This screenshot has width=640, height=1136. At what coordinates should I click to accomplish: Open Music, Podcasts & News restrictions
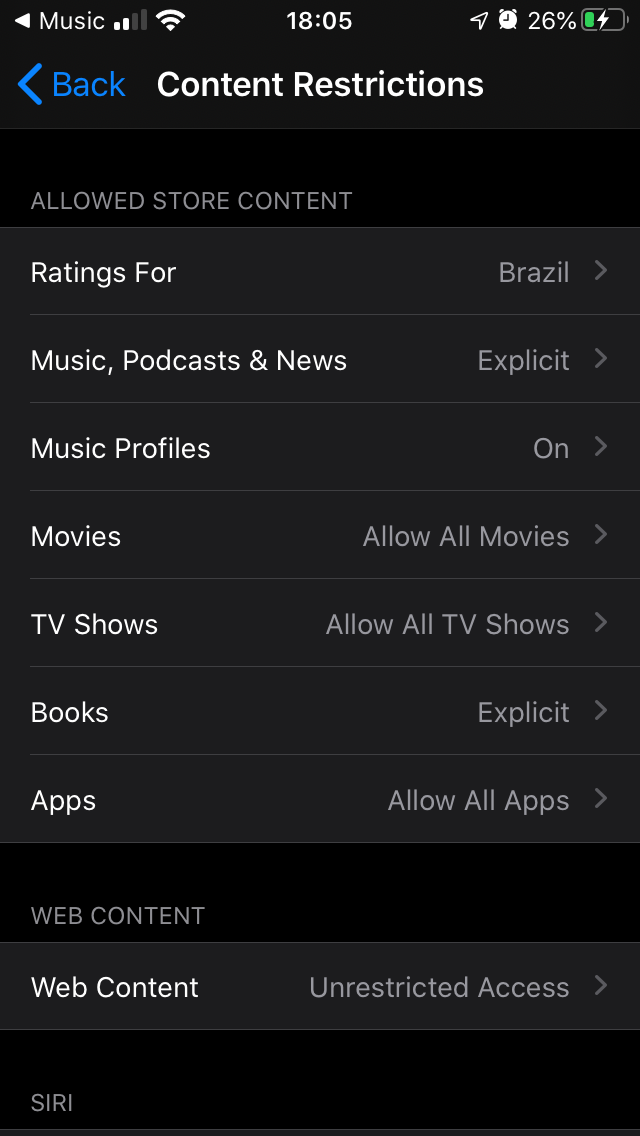pos(320,360)
